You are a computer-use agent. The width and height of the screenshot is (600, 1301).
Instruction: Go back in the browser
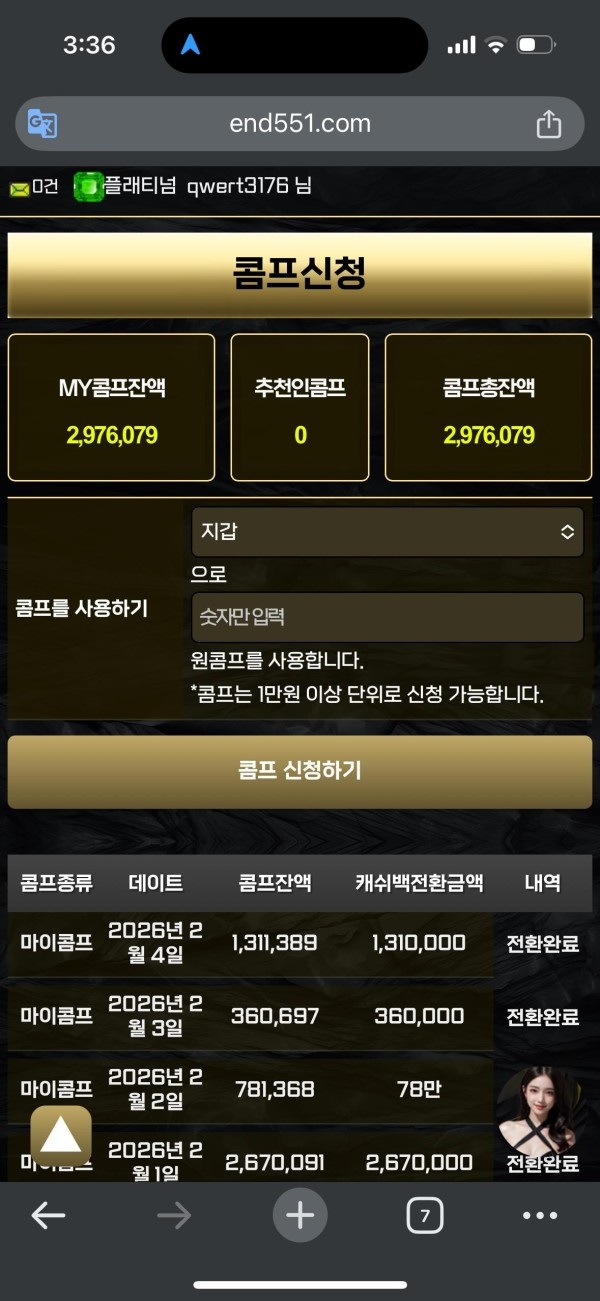pos(48,1215)
